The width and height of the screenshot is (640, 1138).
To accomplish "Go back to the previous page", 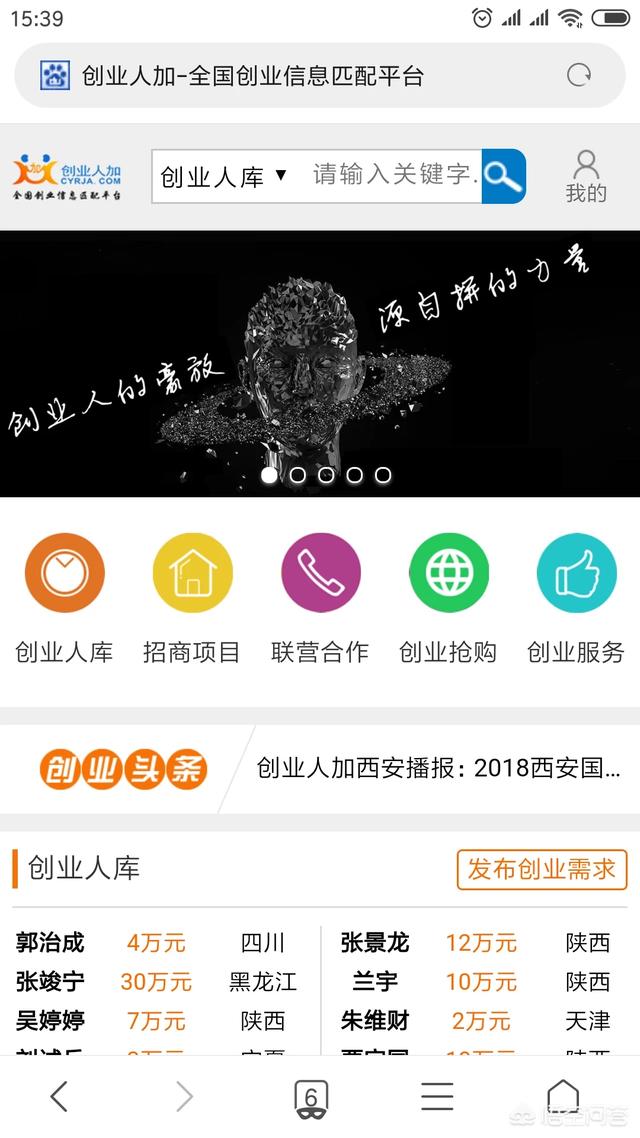I will tap(59, 1097).
